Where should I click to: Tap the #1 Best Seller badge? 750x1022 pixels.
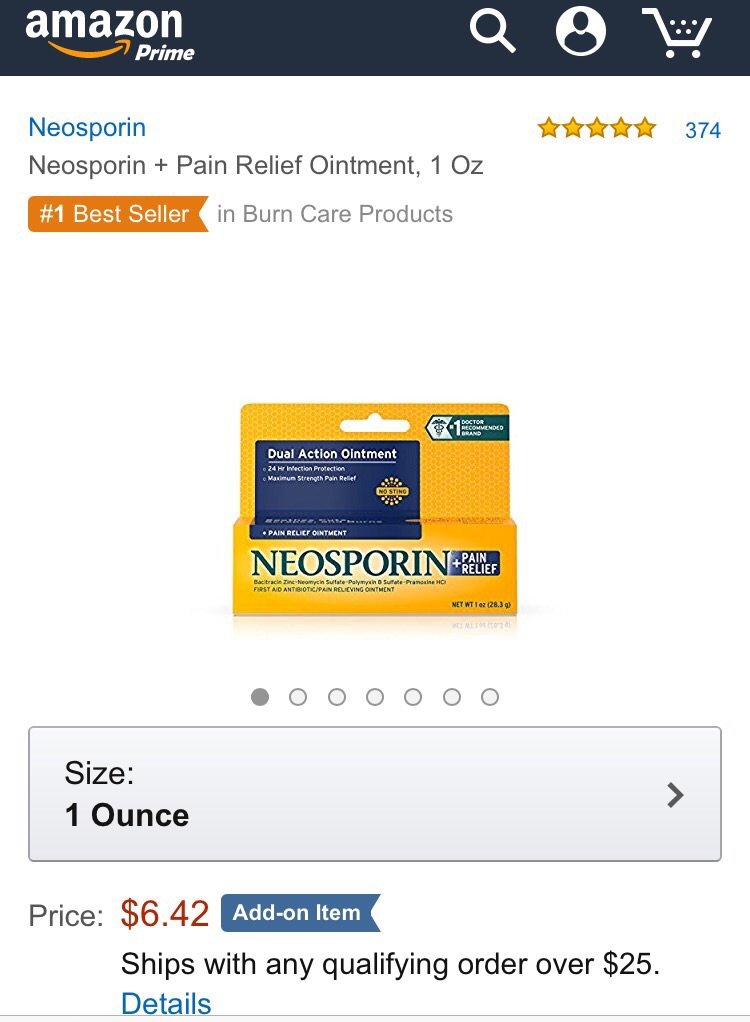pos(115,214)
